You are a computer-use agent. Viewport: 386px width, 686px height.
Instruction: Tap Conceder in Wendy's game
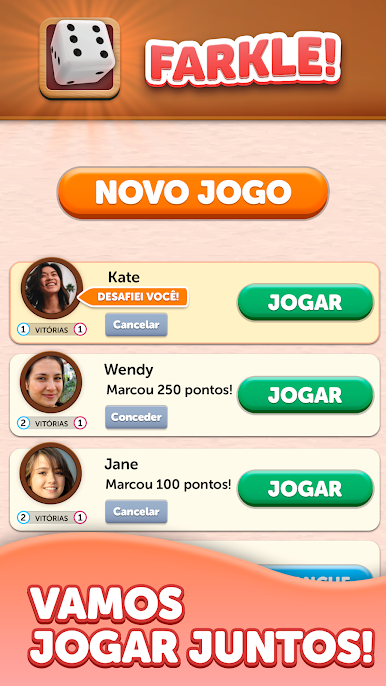(136, 417)
